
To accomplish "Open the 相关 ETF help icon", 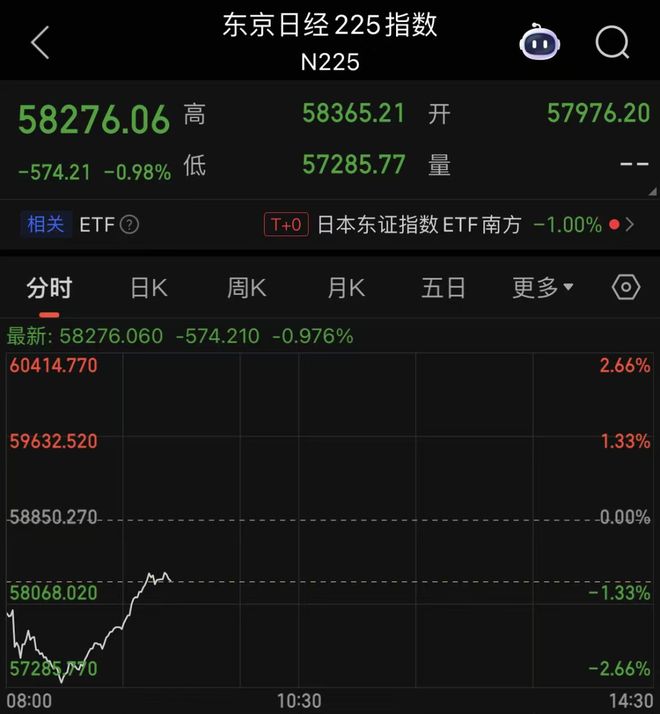I will (129, 225).
